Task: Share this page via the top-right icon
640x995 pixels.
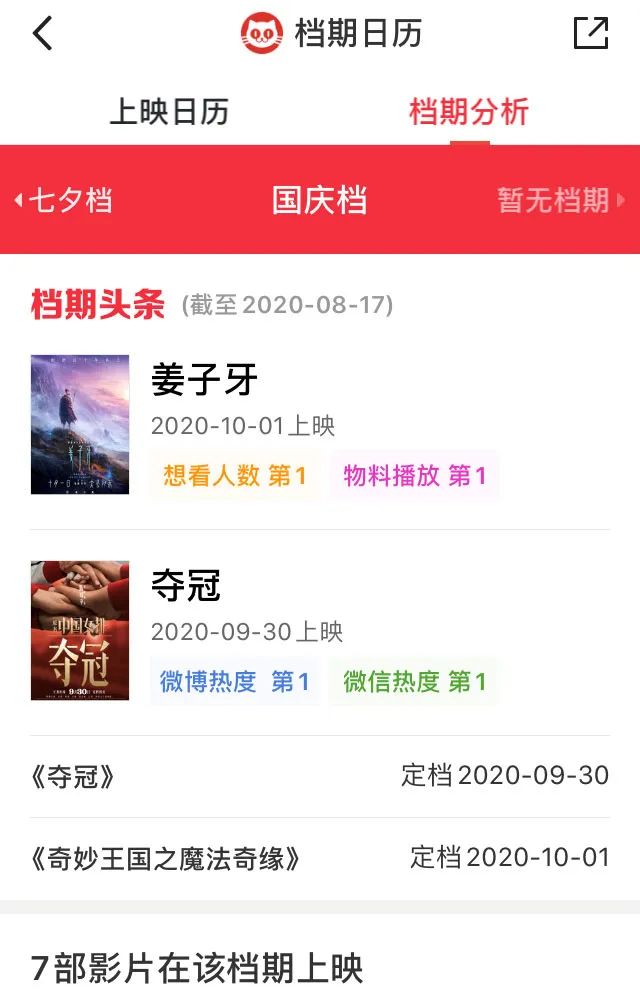Action: (591, 33)
